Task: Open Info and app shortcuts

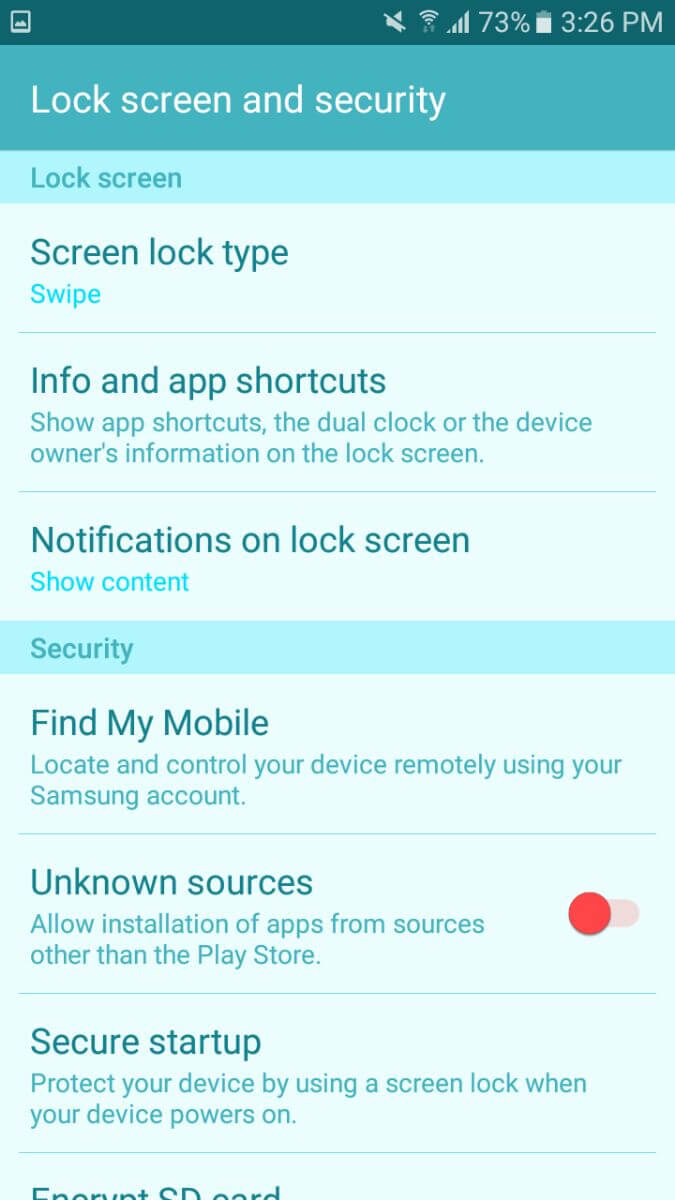Action: point(337,412)
